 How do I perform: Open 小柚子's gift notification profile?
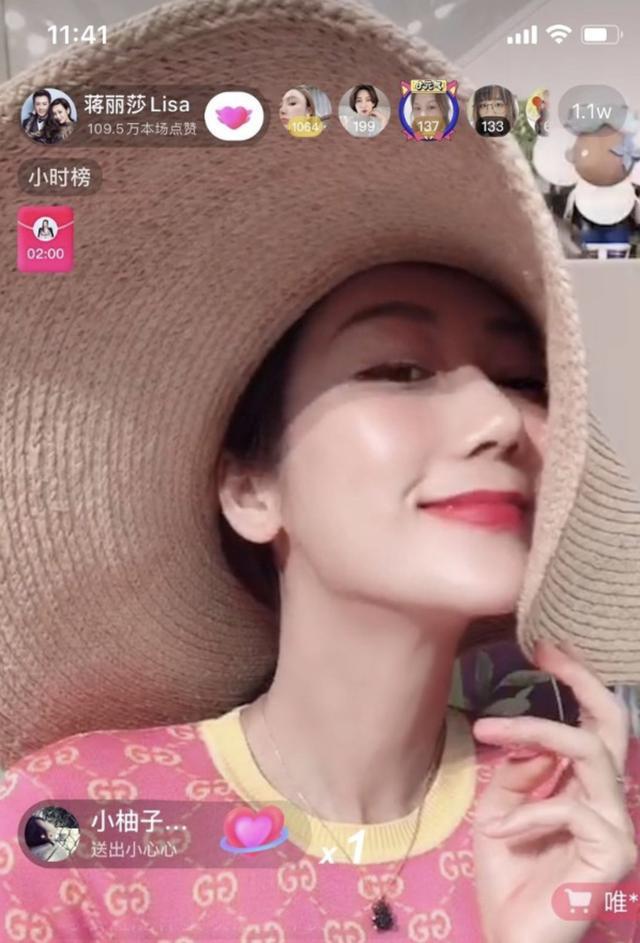click(x=52, y=834)
